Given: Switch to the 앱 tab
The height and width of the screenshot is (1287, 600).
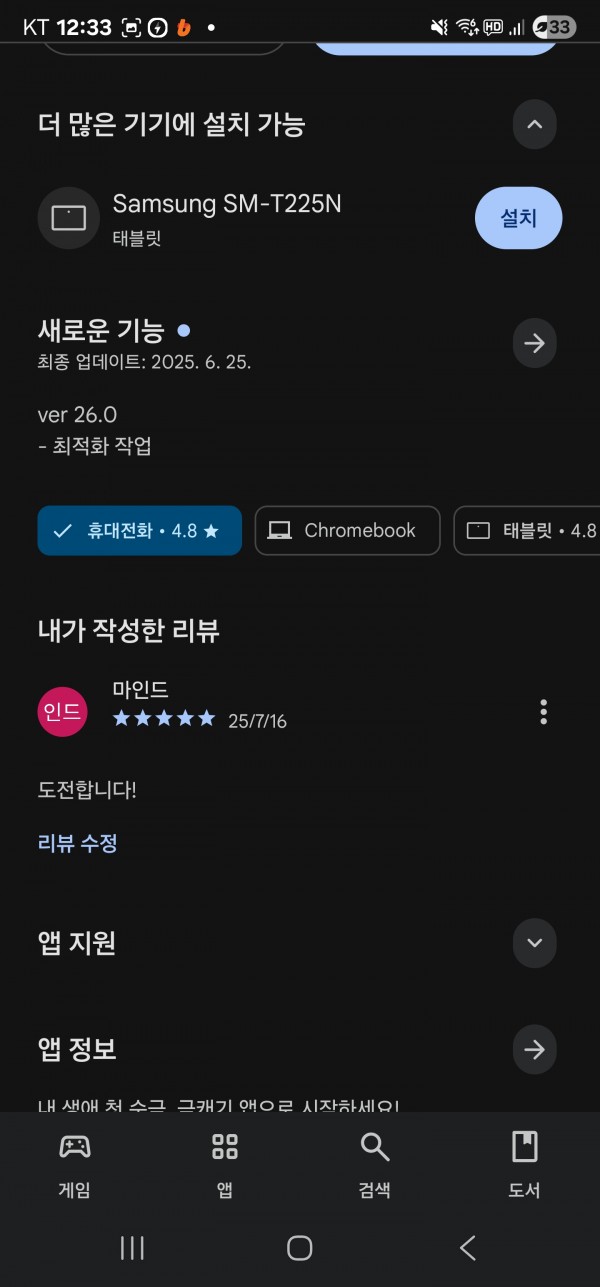Looking at the screenshot, I should click(x=225, y=1165).
